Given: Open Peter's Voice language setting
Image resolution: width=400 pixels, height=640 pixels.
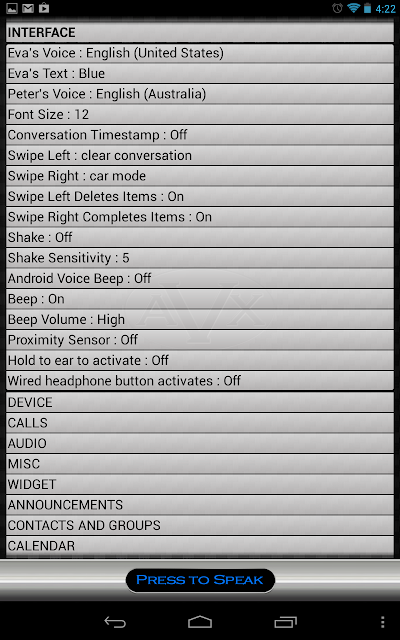Looking at the screenshot, I should (200, 94).
